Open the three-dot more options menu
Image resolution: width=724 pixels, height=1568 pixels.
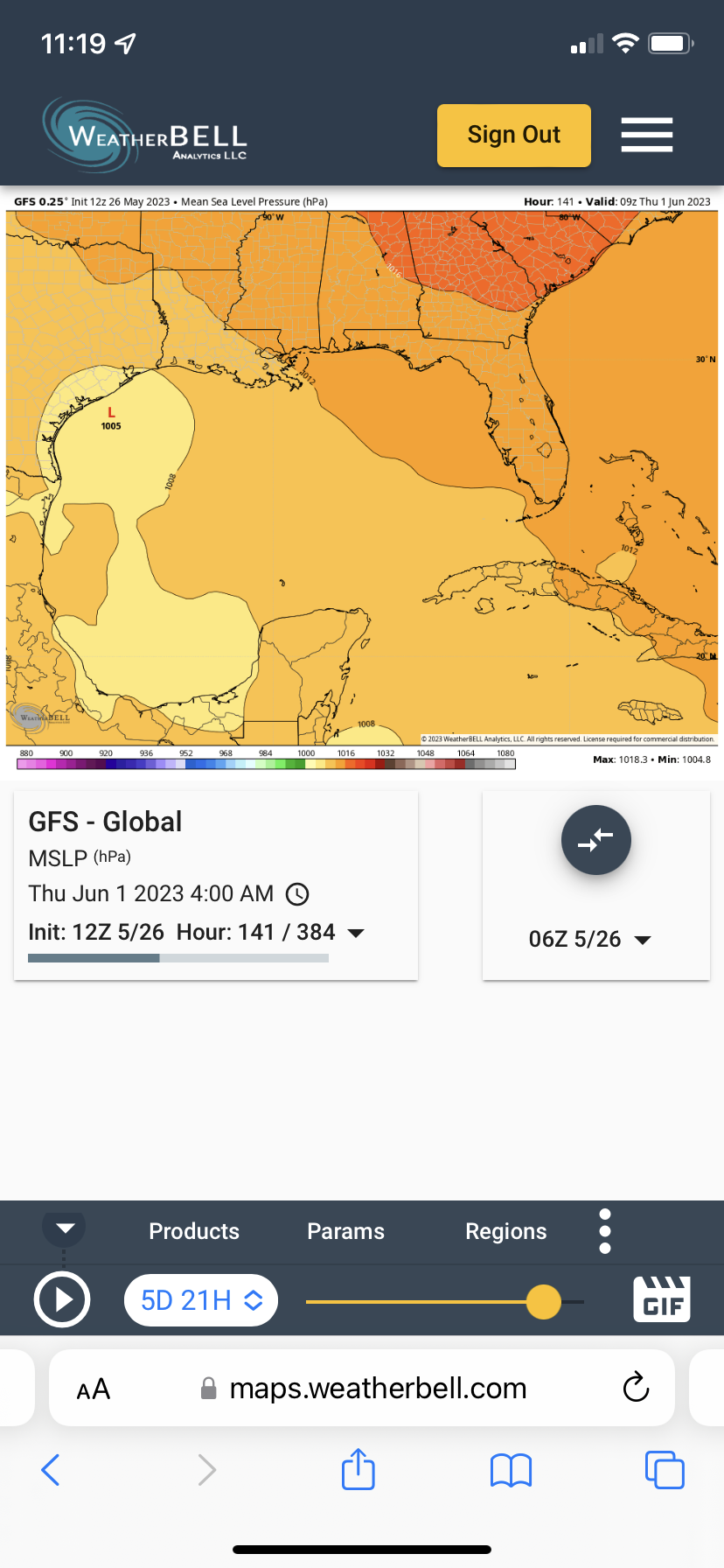point(605,1231)
